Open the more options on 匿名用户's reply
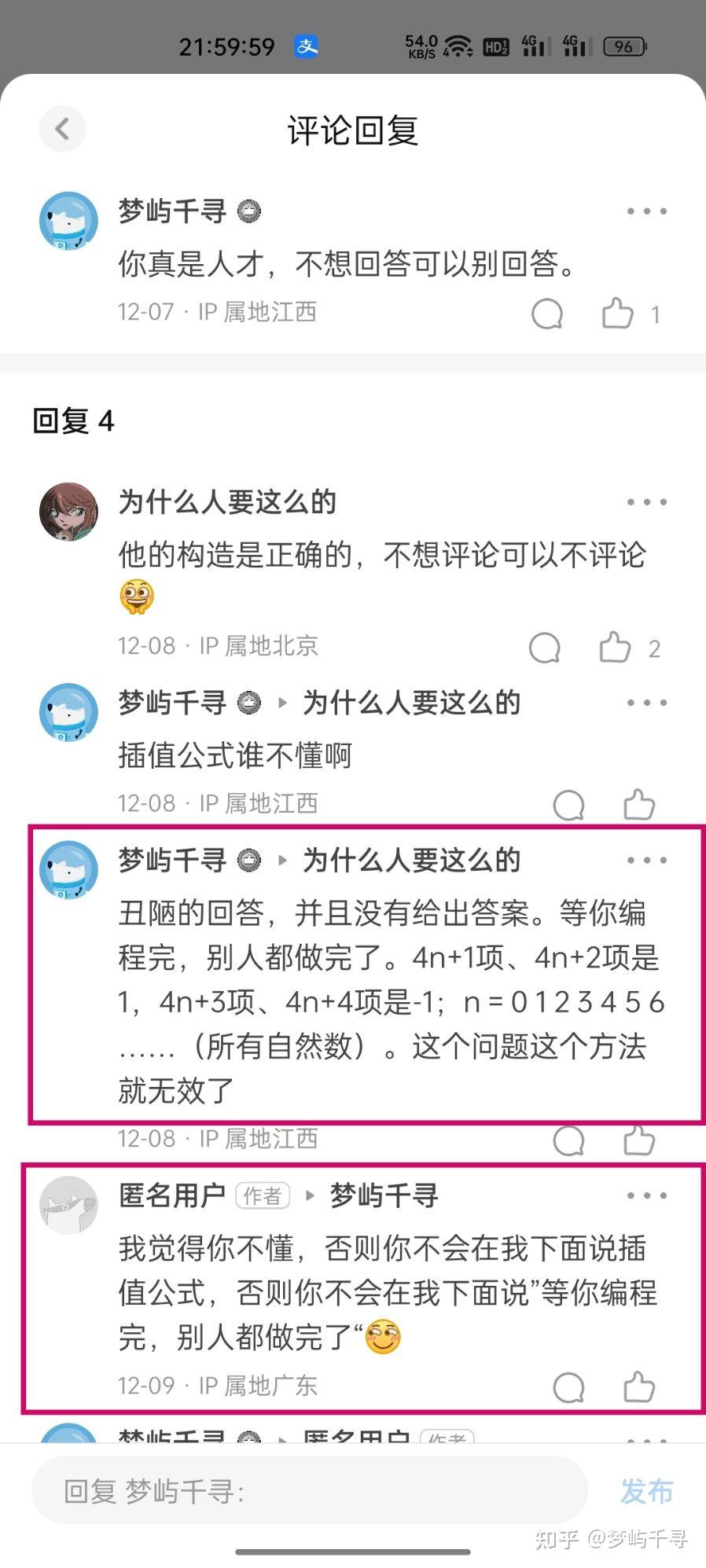706x1568 pixels. [646, 1195]
